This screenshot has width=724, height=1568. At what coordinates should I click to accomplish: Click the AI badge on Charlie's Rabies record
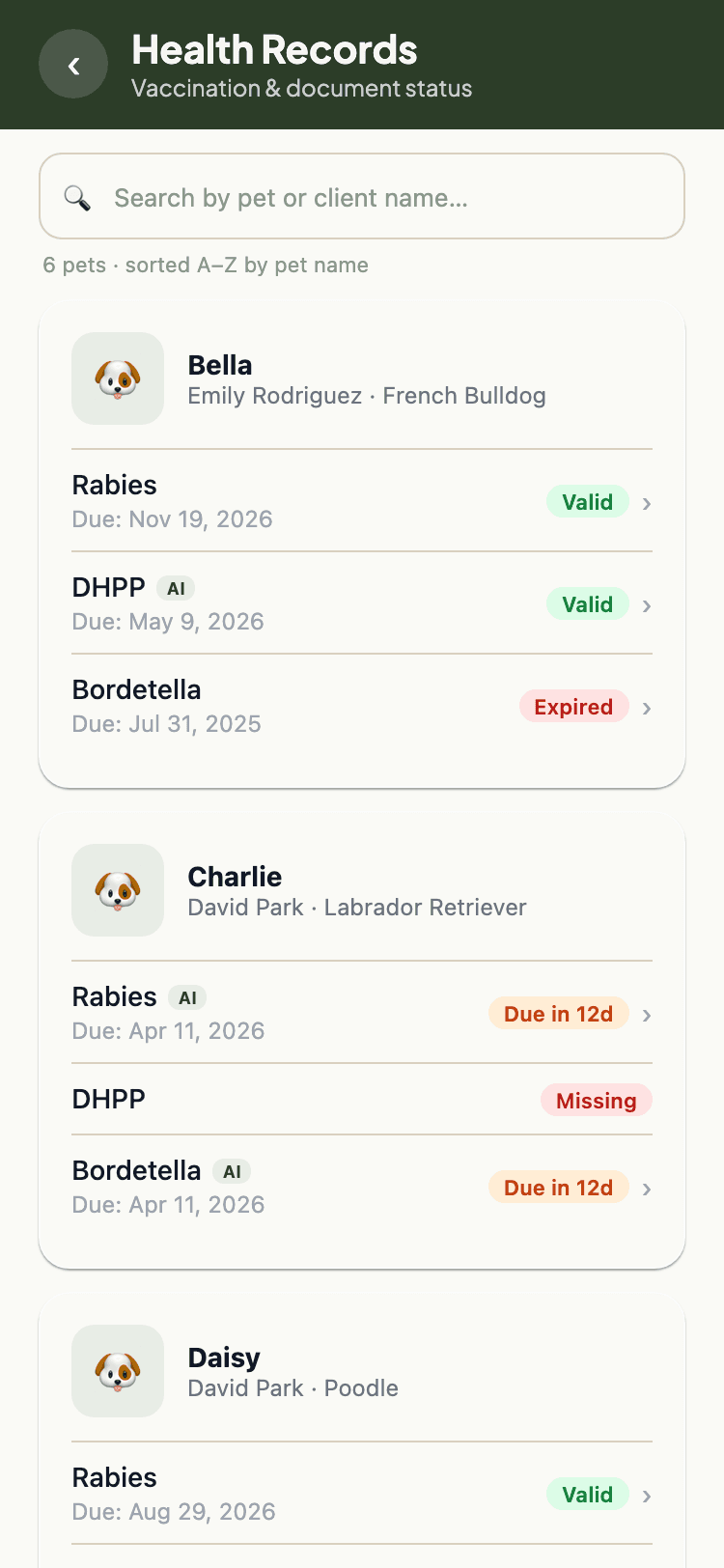coord(187,996)
